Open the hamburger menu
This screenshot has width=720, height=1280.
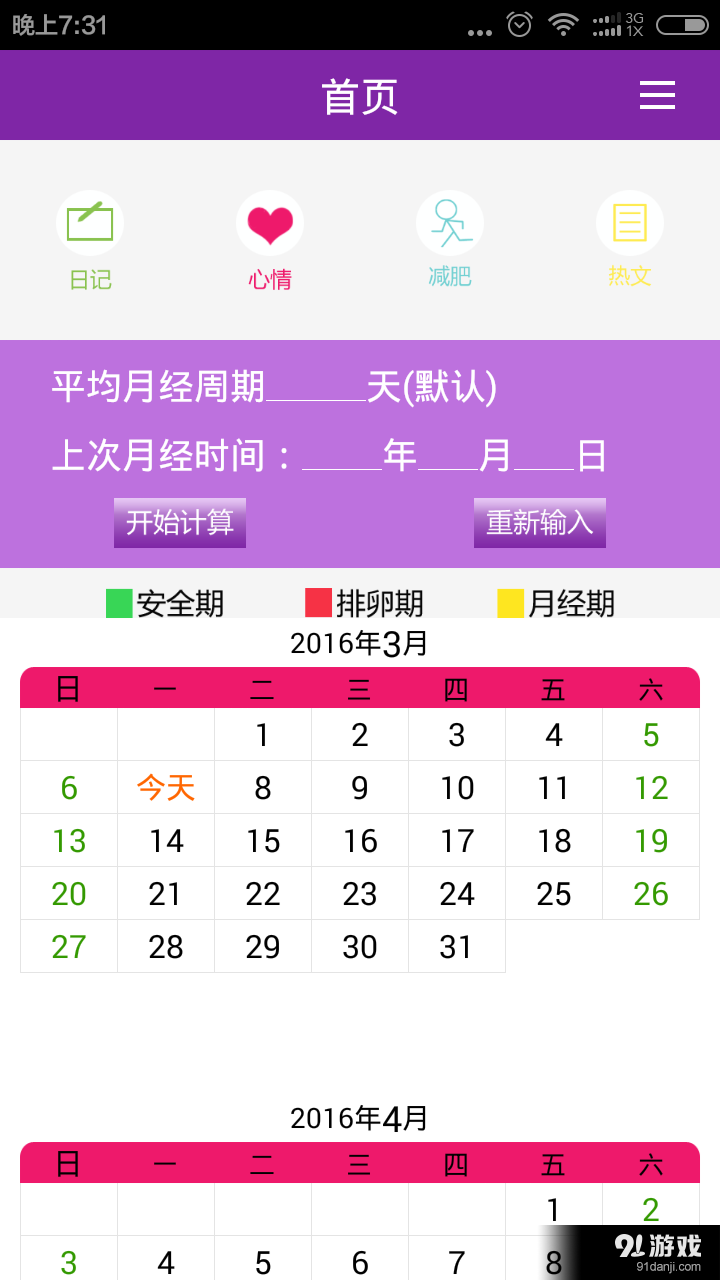[x=657, y=95]
